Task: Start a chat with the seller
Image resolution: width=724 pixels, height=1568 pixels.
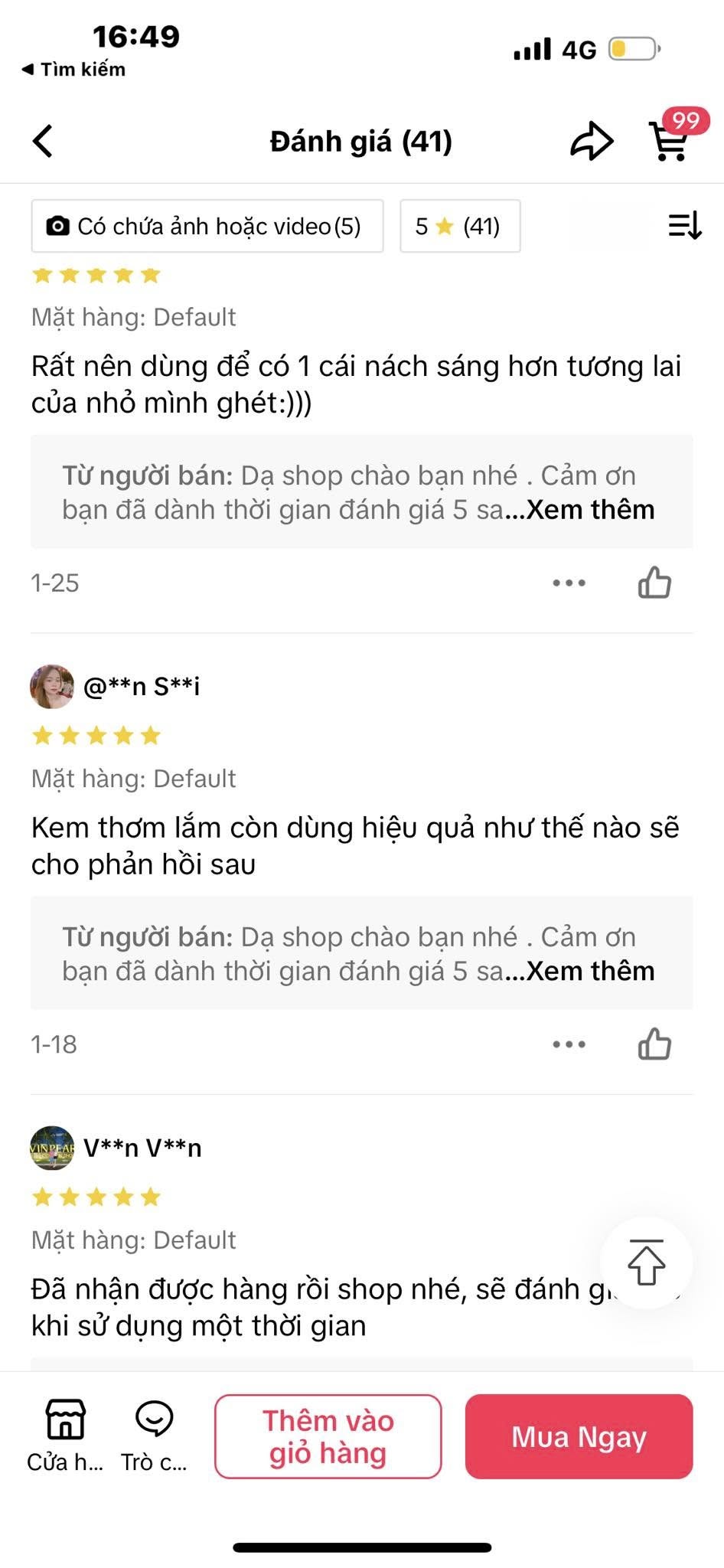Action: tap(154, 1436)
